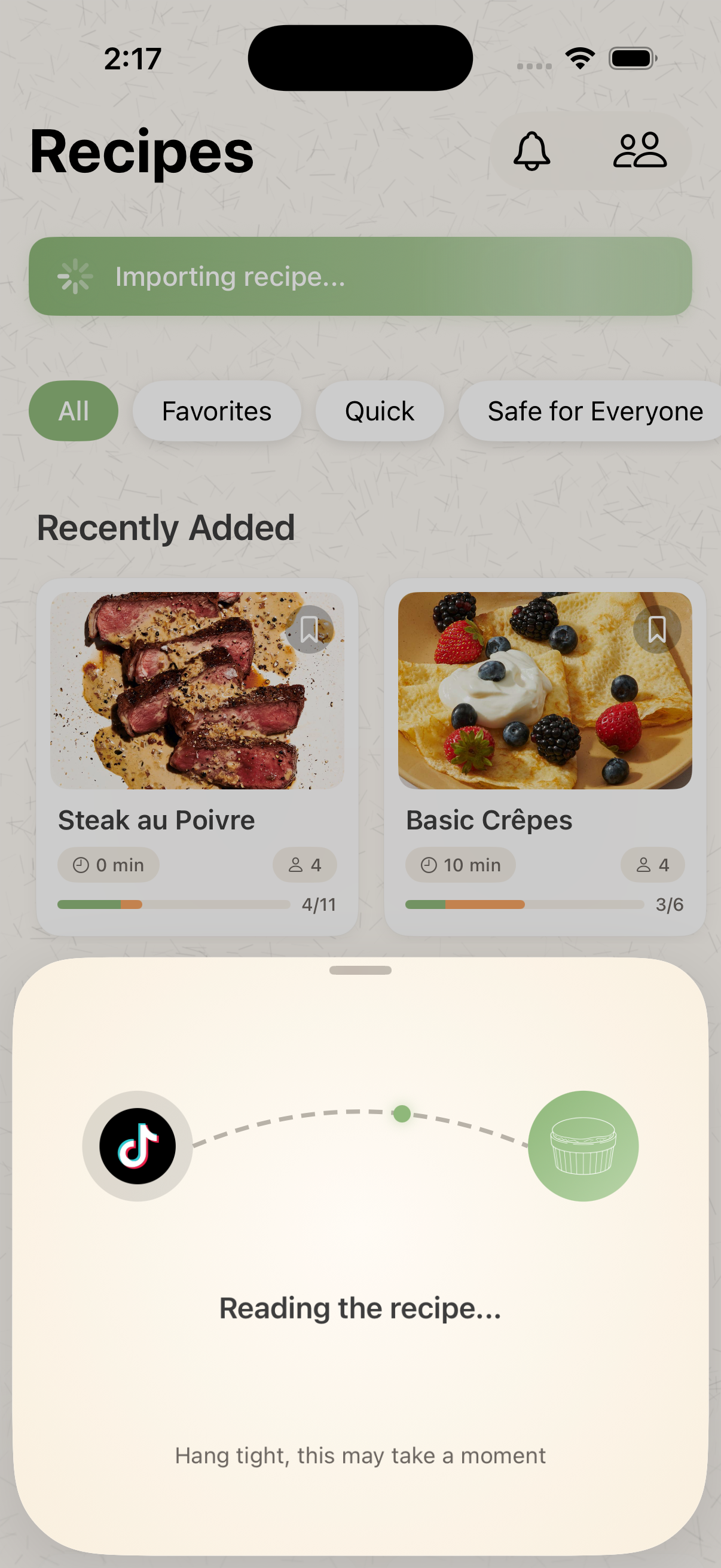Screen dimensions: 721x1568
Task: Open the household members icon
Action: coord(640,151)
